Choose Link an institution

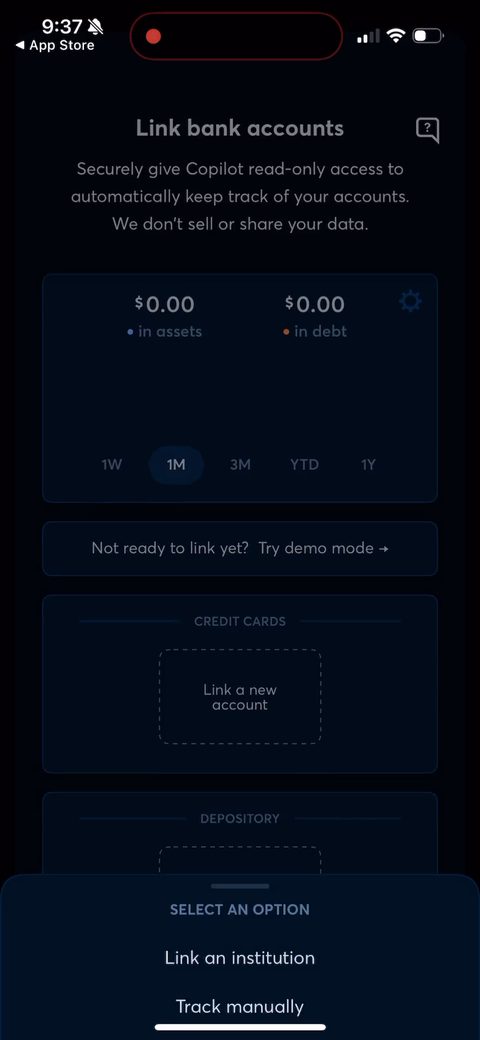[240, 958]
